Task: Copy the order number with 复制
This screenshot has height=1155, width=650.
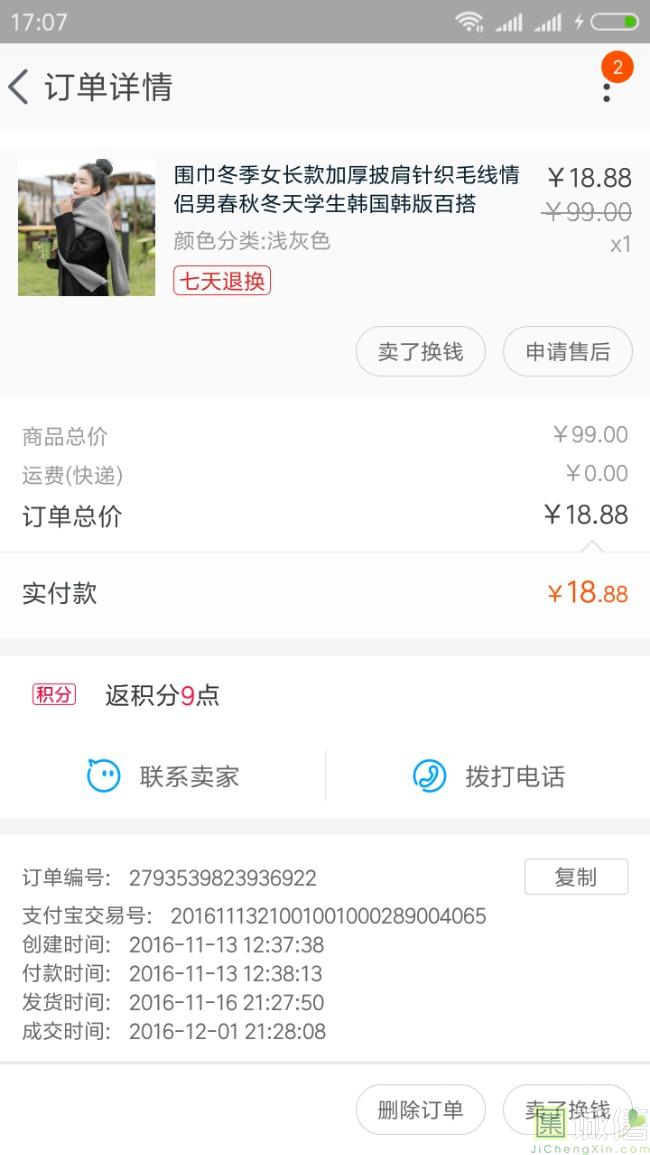Action: pyautogui.click(x=576, y=877)
